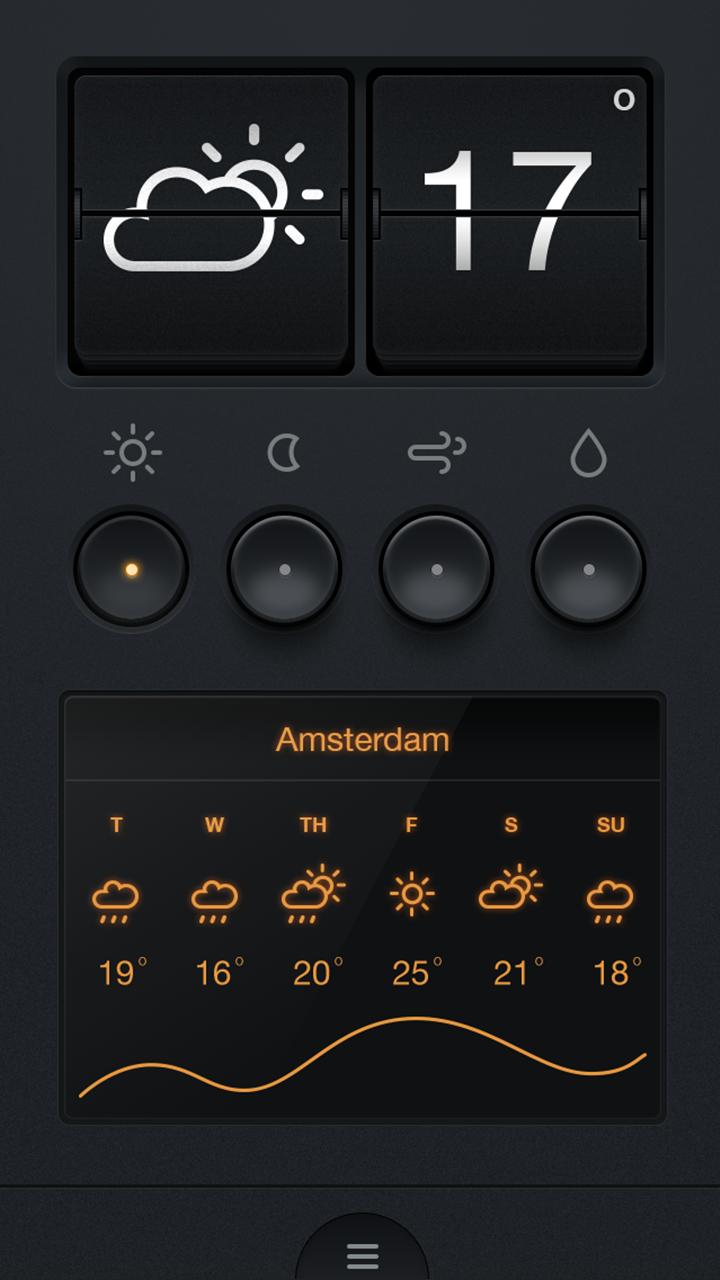Switch to the moon night knob
The image size is (720, 1280).
pos(285,569)
